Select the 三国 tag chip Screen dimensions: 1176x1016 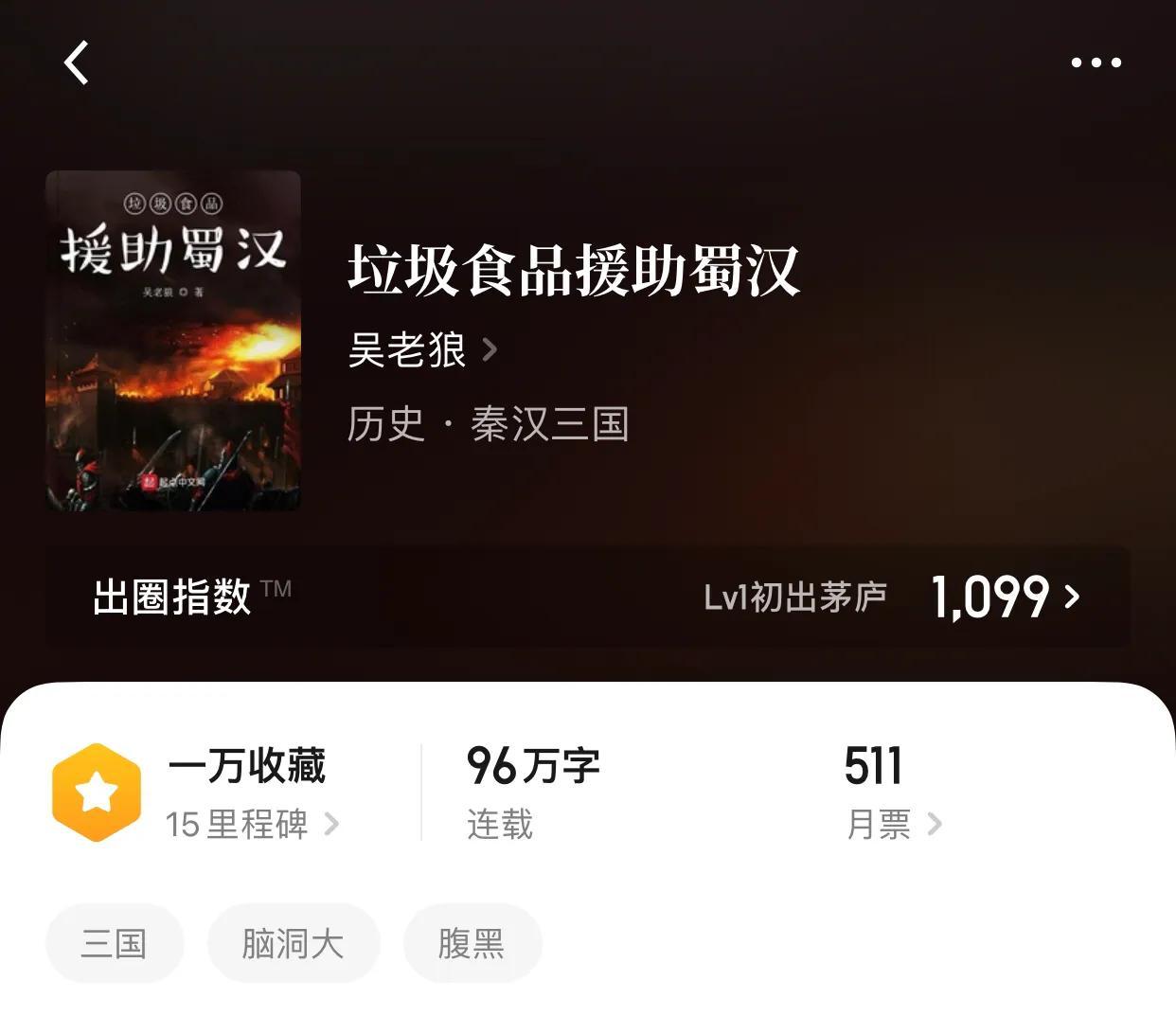point(114,943)
